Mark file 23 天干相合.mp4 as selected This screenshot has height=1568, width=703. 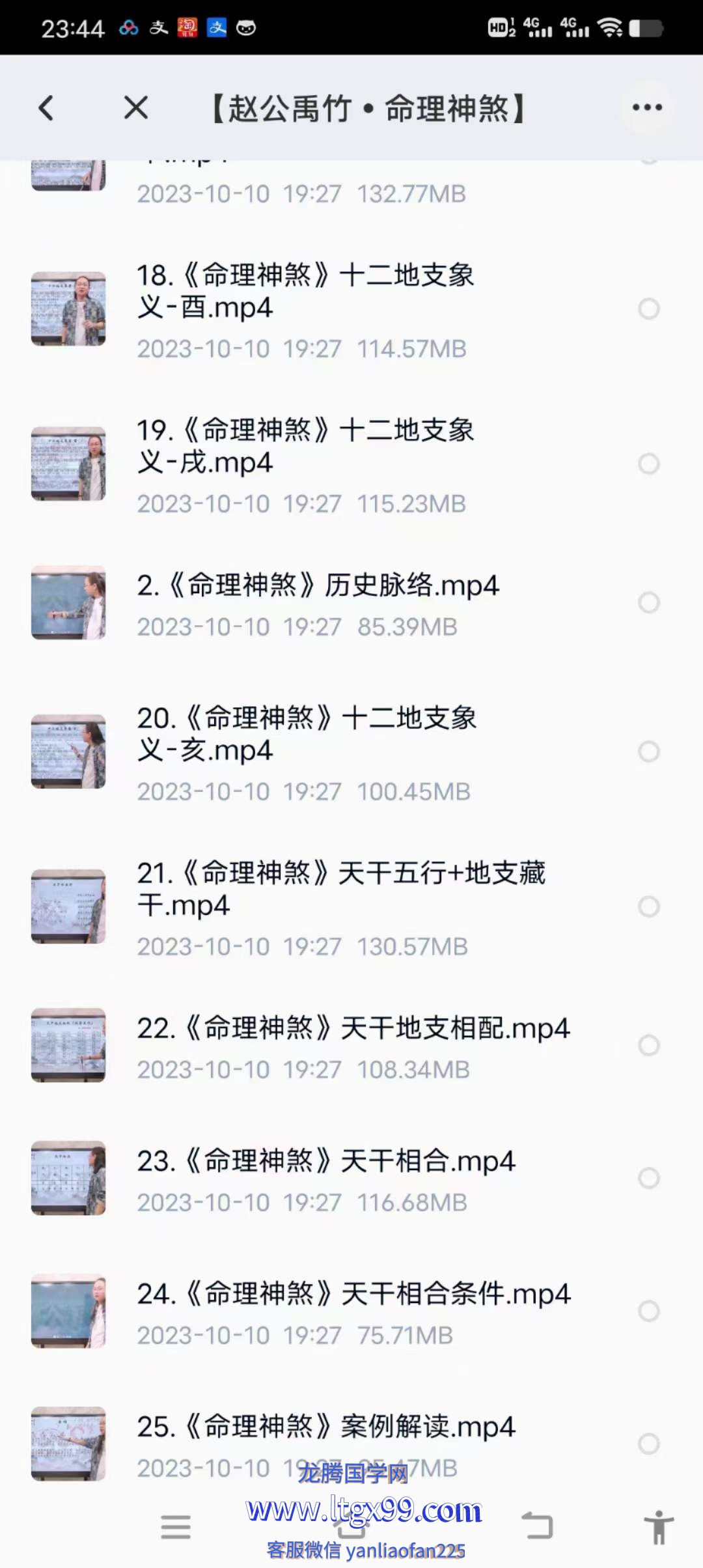coord(648,1178)
